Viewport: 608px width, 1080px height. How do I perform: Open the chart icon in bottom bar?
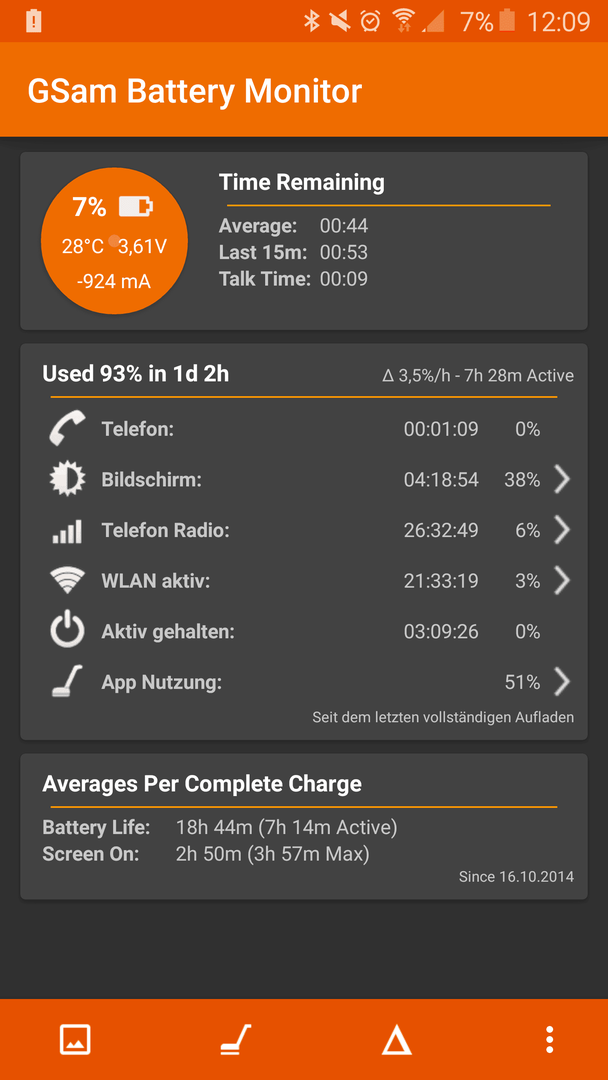(x=75, y=1039)
